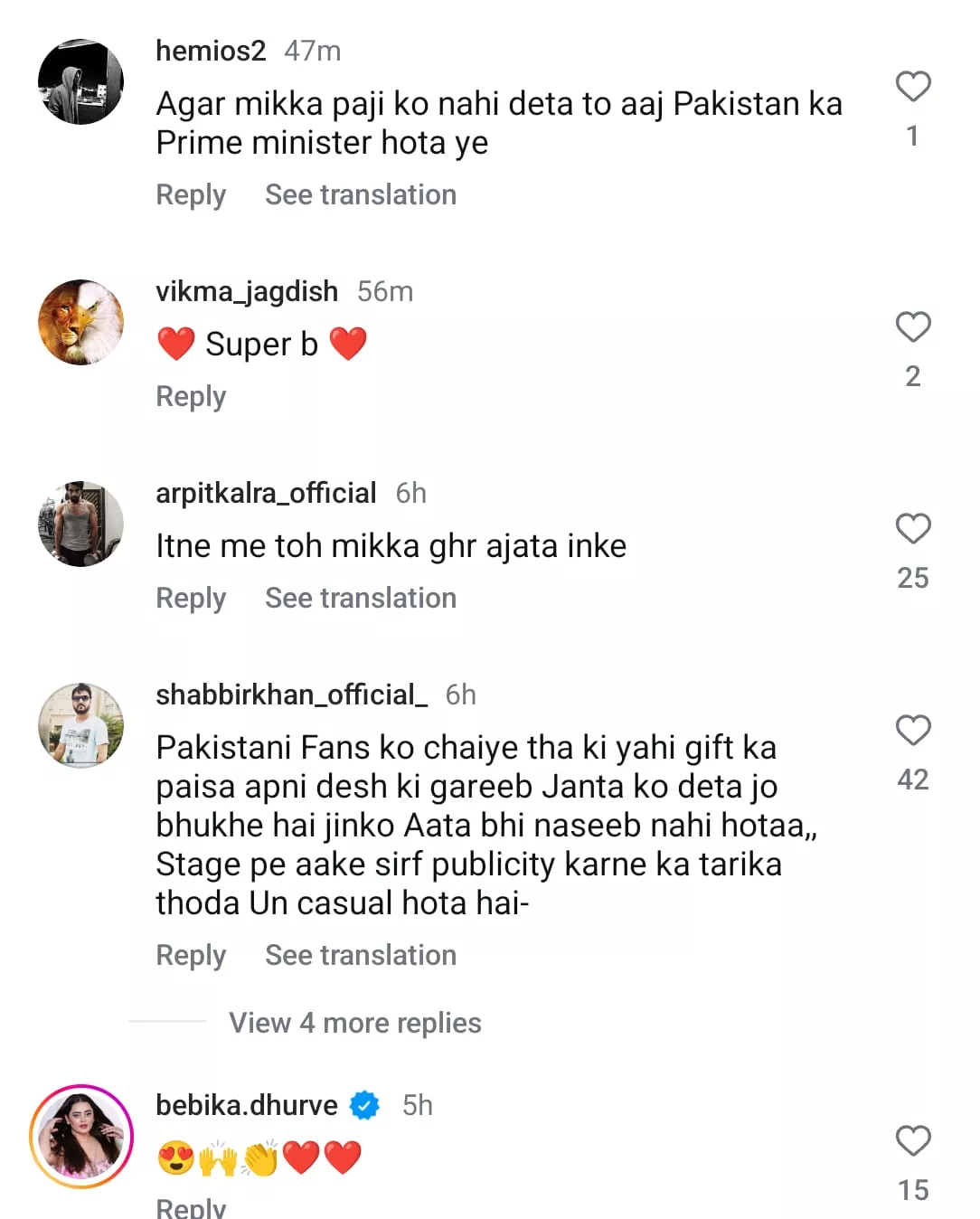The width and height of the screenshot is (980, 1219).
Task: Like vikma_jagdish's Super b comment
Action: point(913,327)
